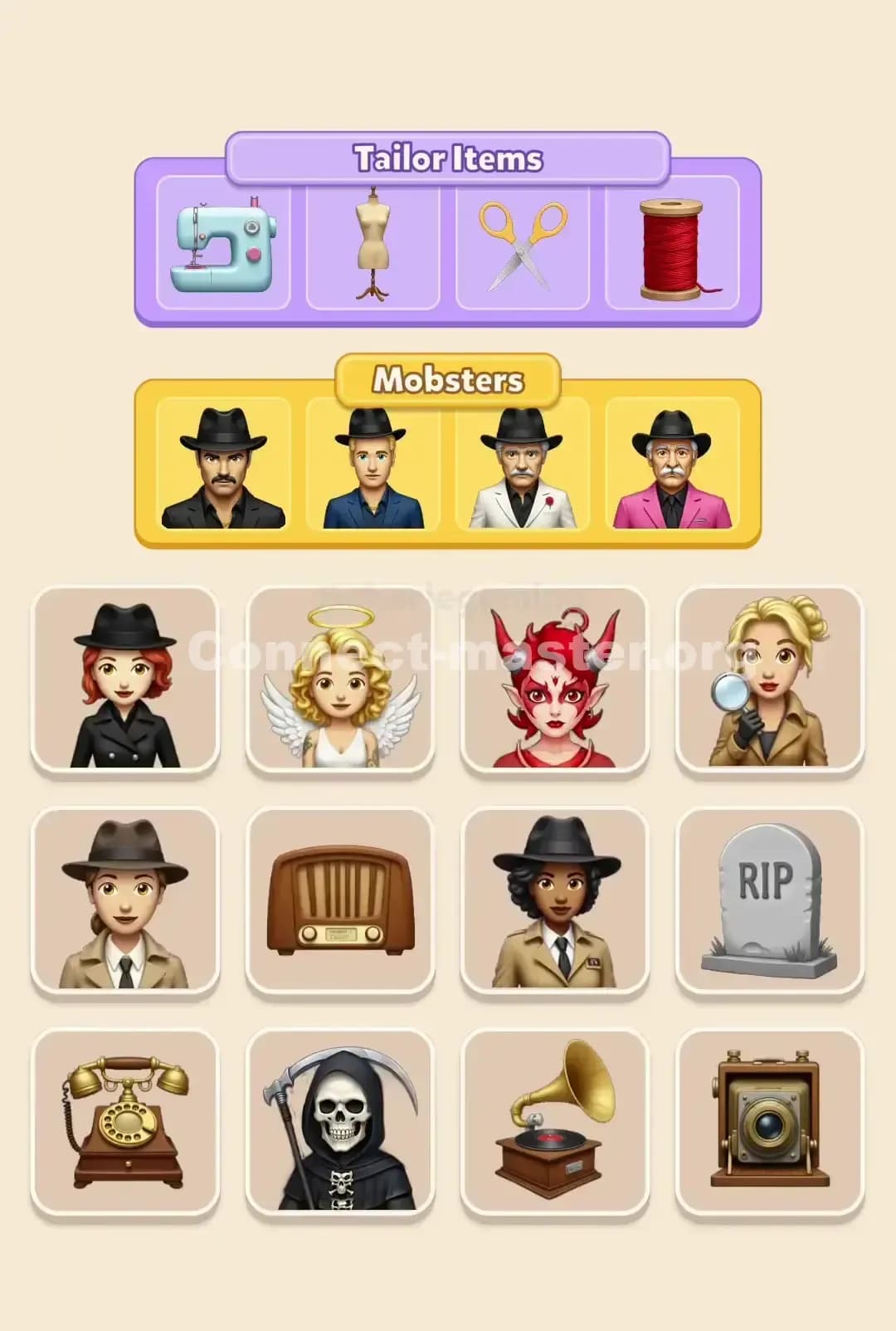Select the vintage radio tile
The width and height of the screenshot is (896, 1331).
(x=340, y=900)
